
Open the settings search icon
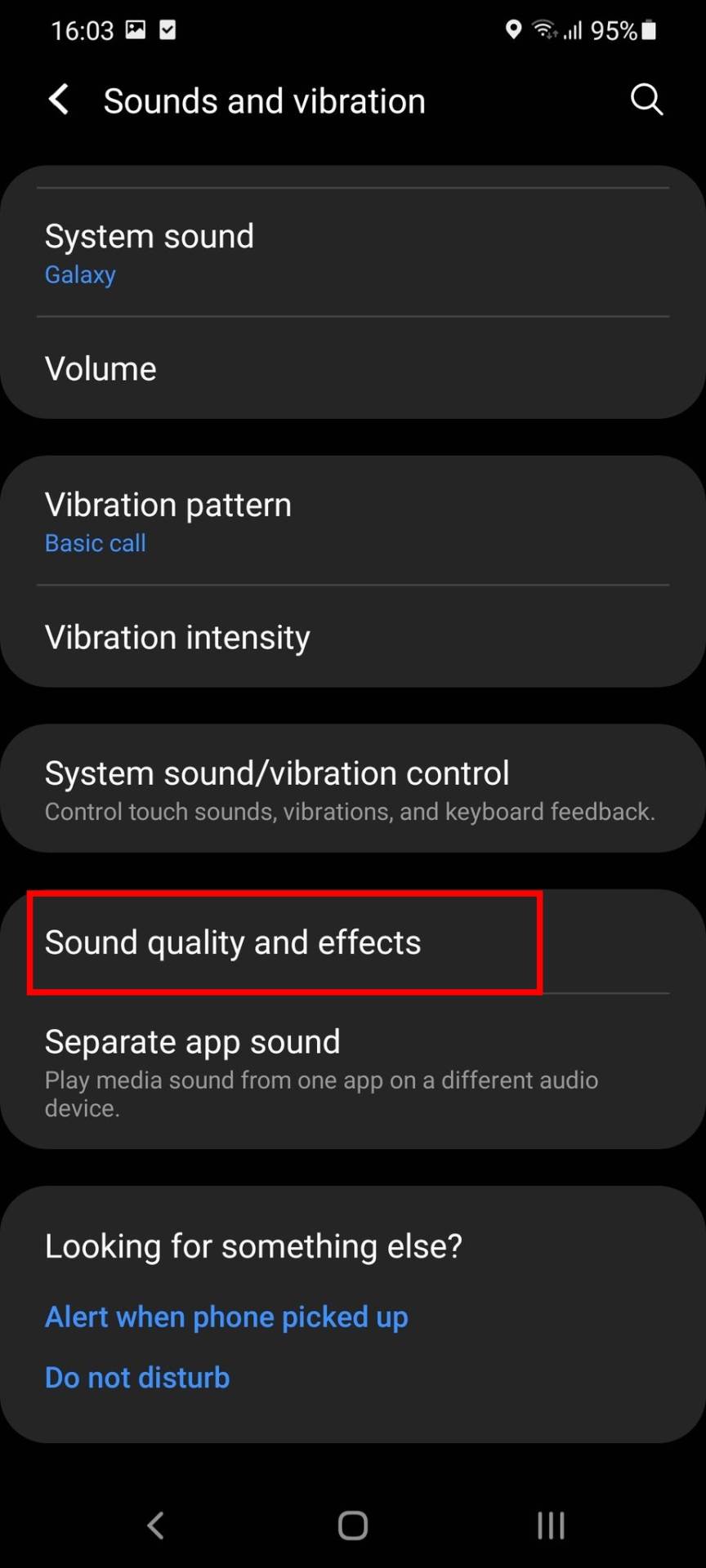646,100
